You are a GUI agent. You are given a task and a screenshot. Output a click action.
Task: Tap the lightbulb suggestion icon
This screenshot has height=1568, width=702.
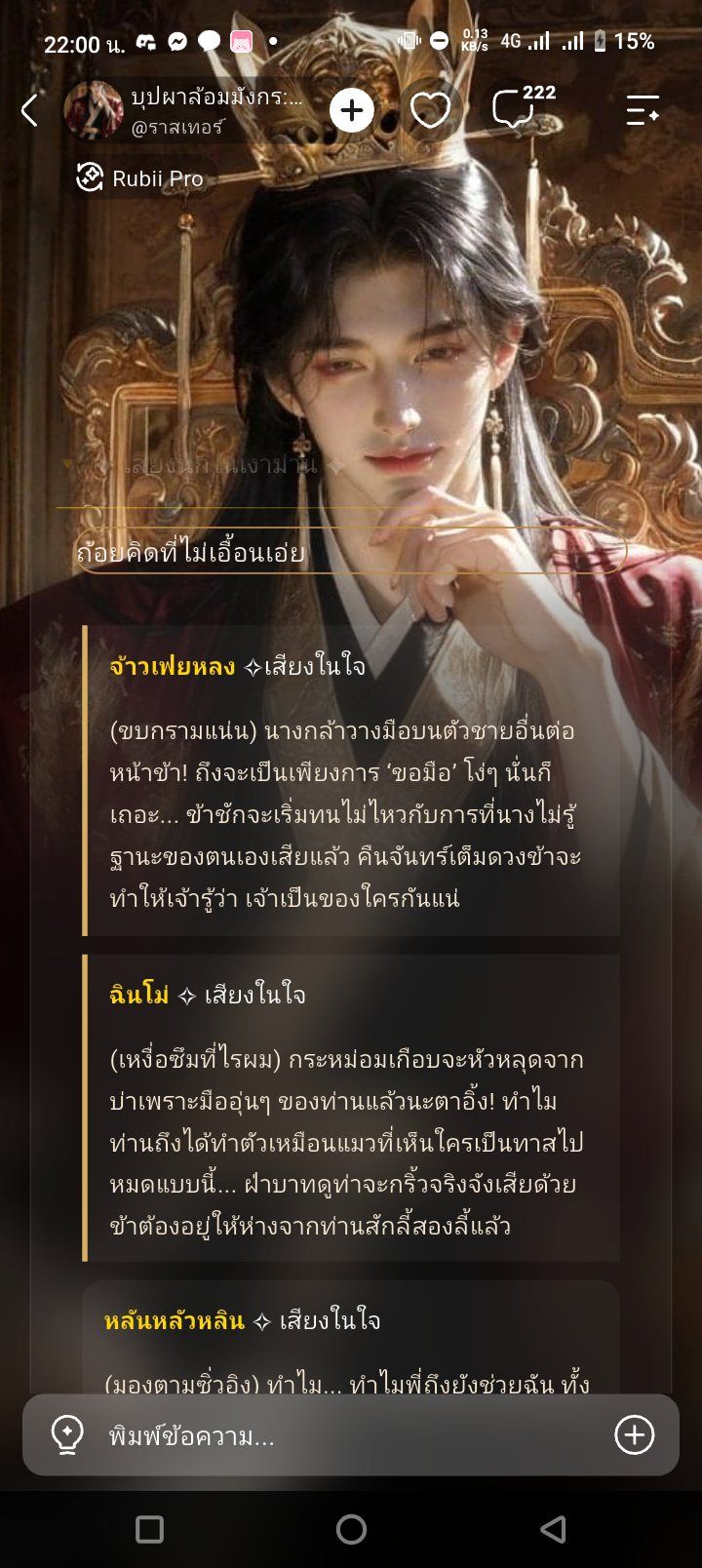67,1434
